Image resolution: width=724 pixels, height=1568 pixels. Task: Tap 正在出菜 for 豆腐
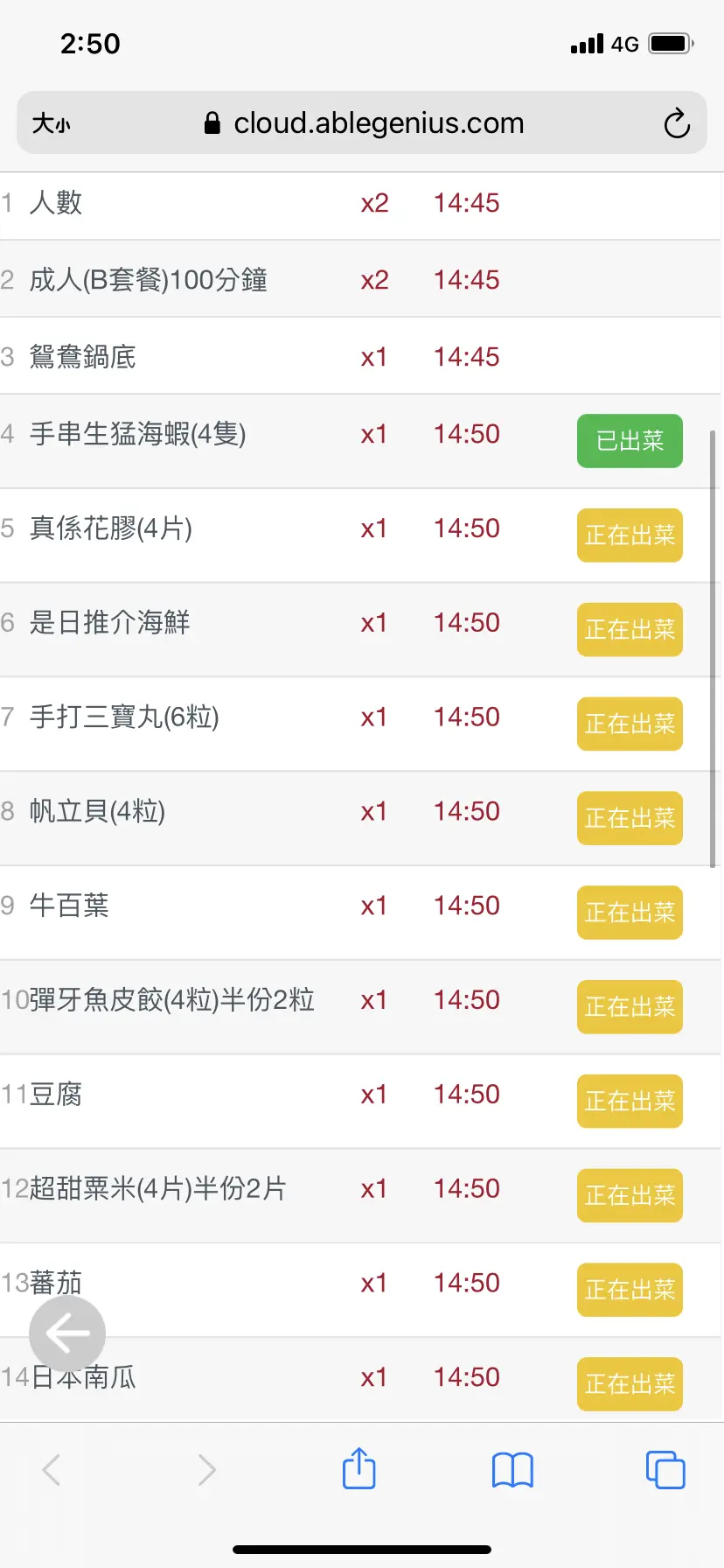tap(630, 1101)
